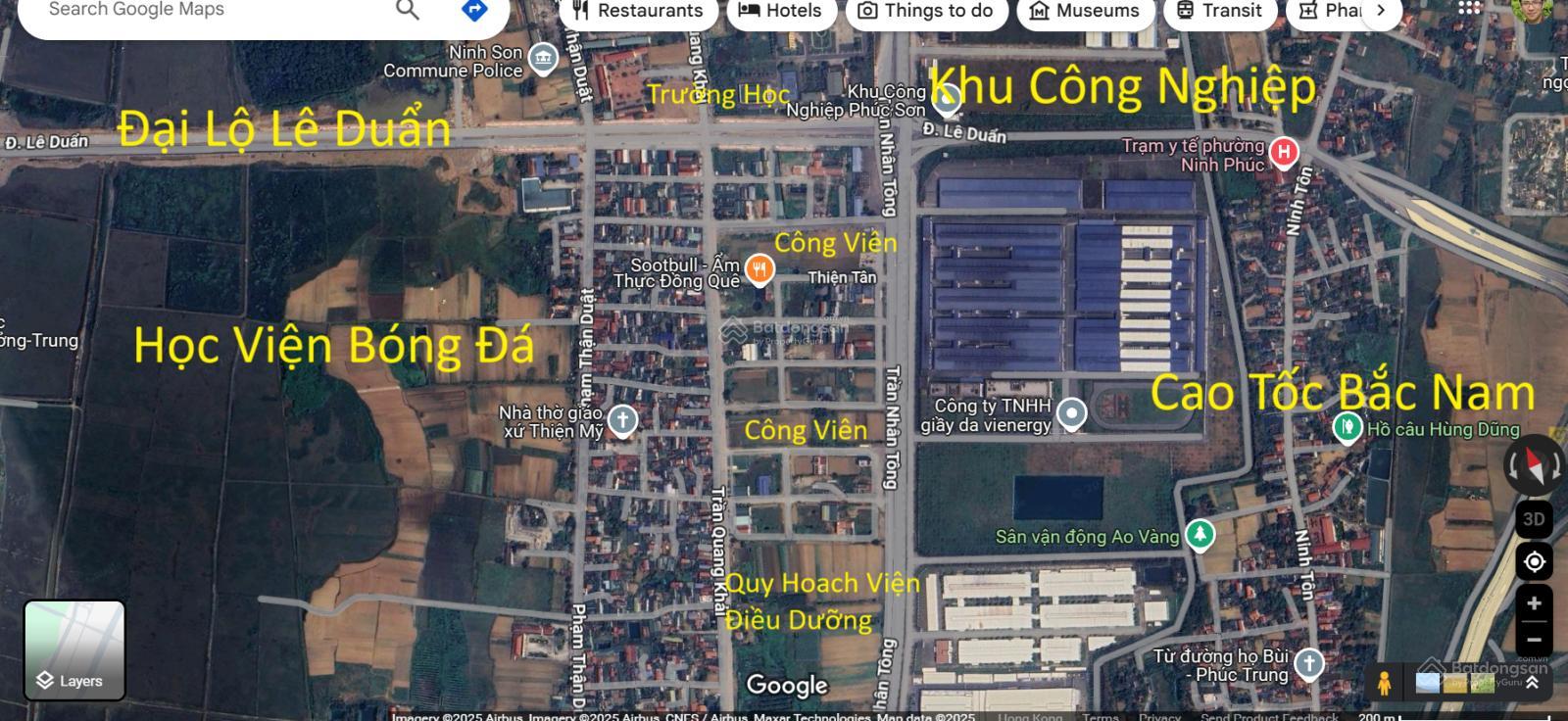1568x721 pixels.
Task: Zoom out with the minus button
Action: (x=1534, y=640)
